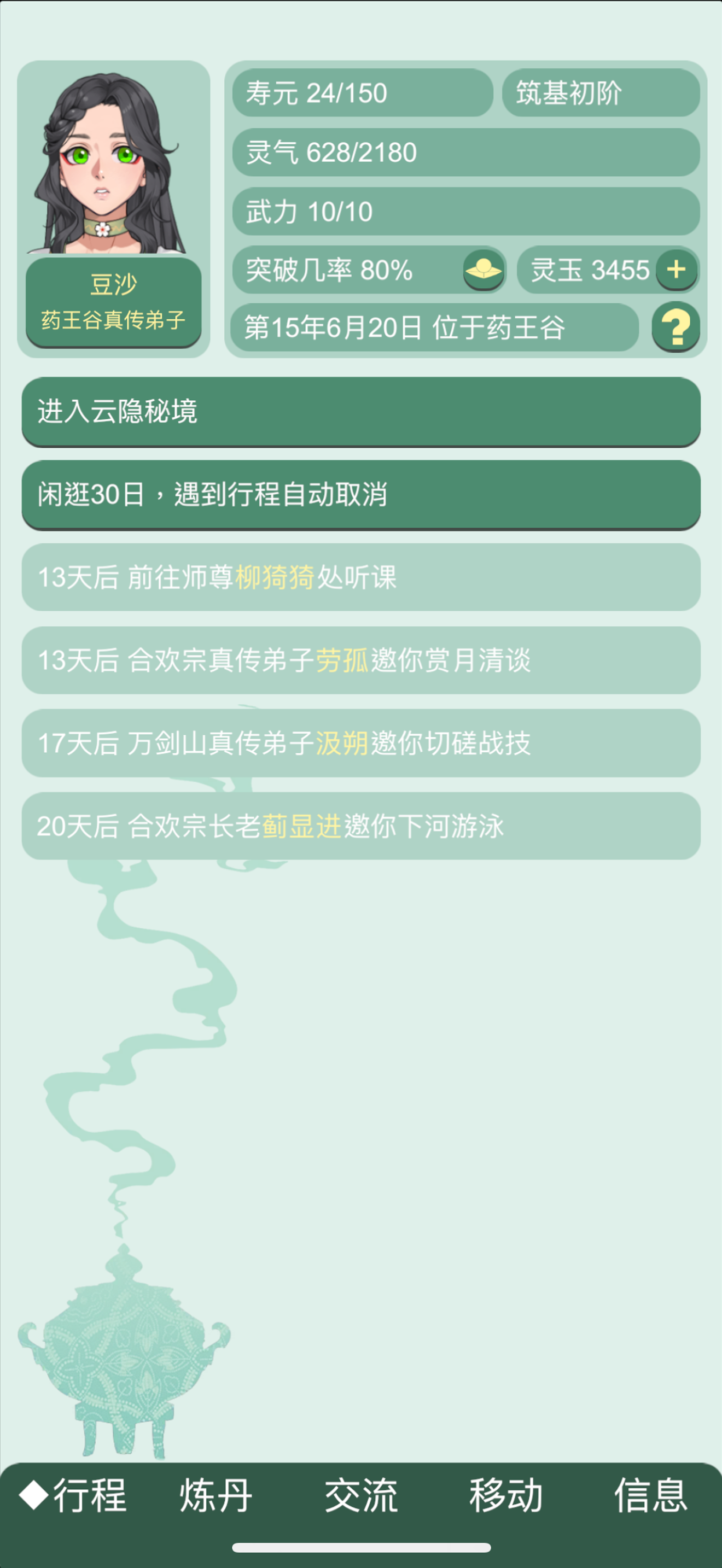Open the 柳猗猗 lecture schedule entry

click(x=361, y=577)
